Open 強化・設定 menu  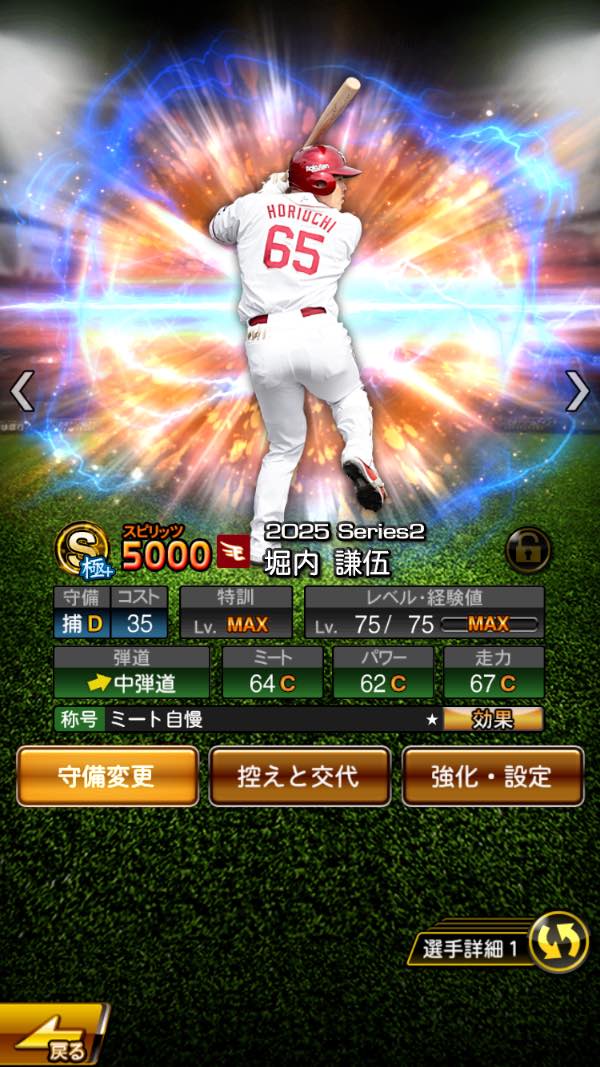click(x=492, y=776)
